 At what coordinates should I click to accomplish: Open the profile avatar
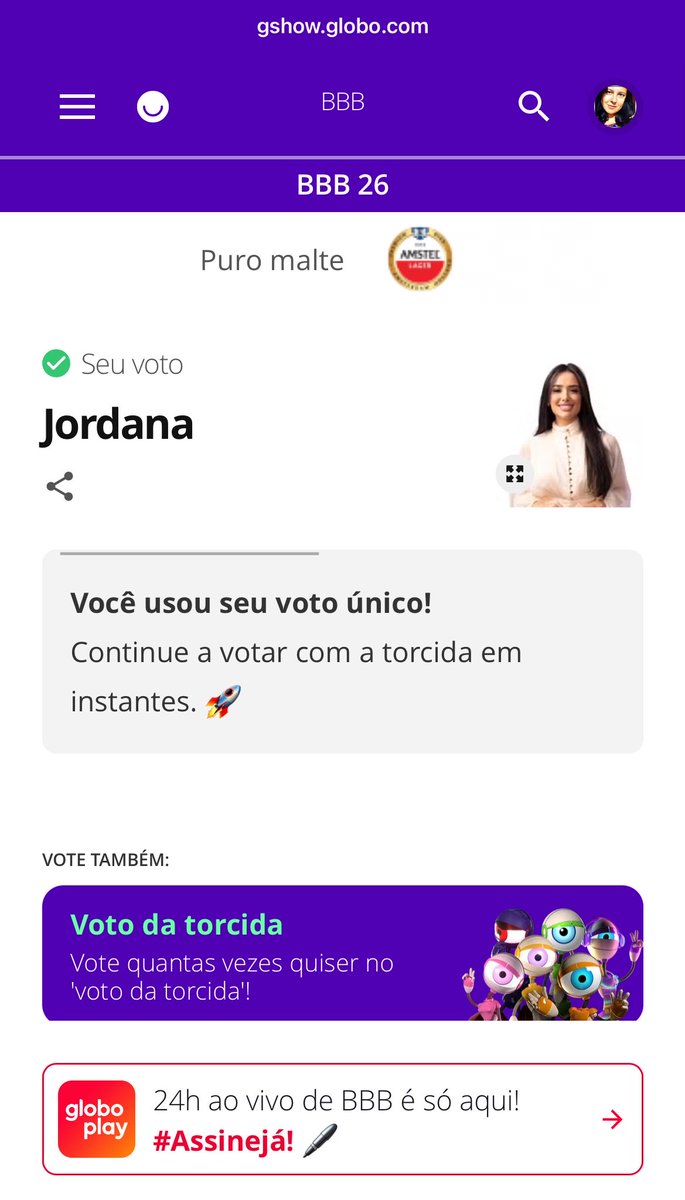(x=615, y=106)
